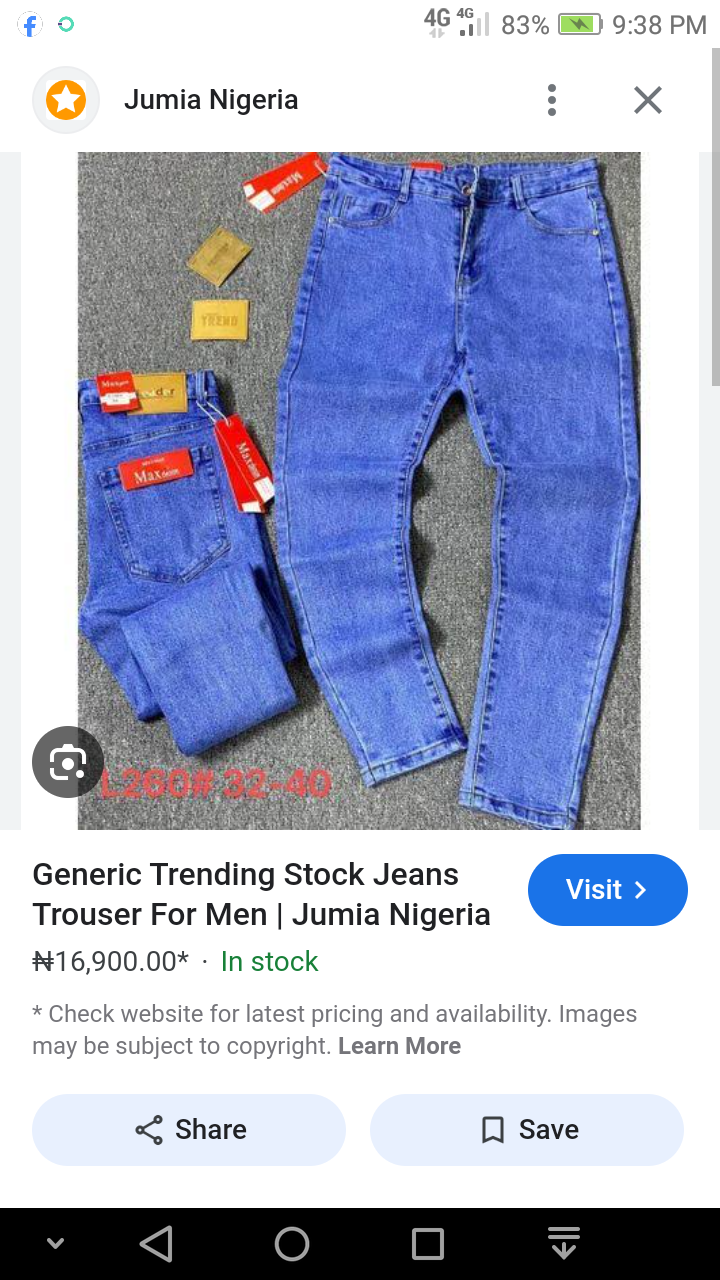
Task: Close the image viewer
Action: [x=648, y=100]
